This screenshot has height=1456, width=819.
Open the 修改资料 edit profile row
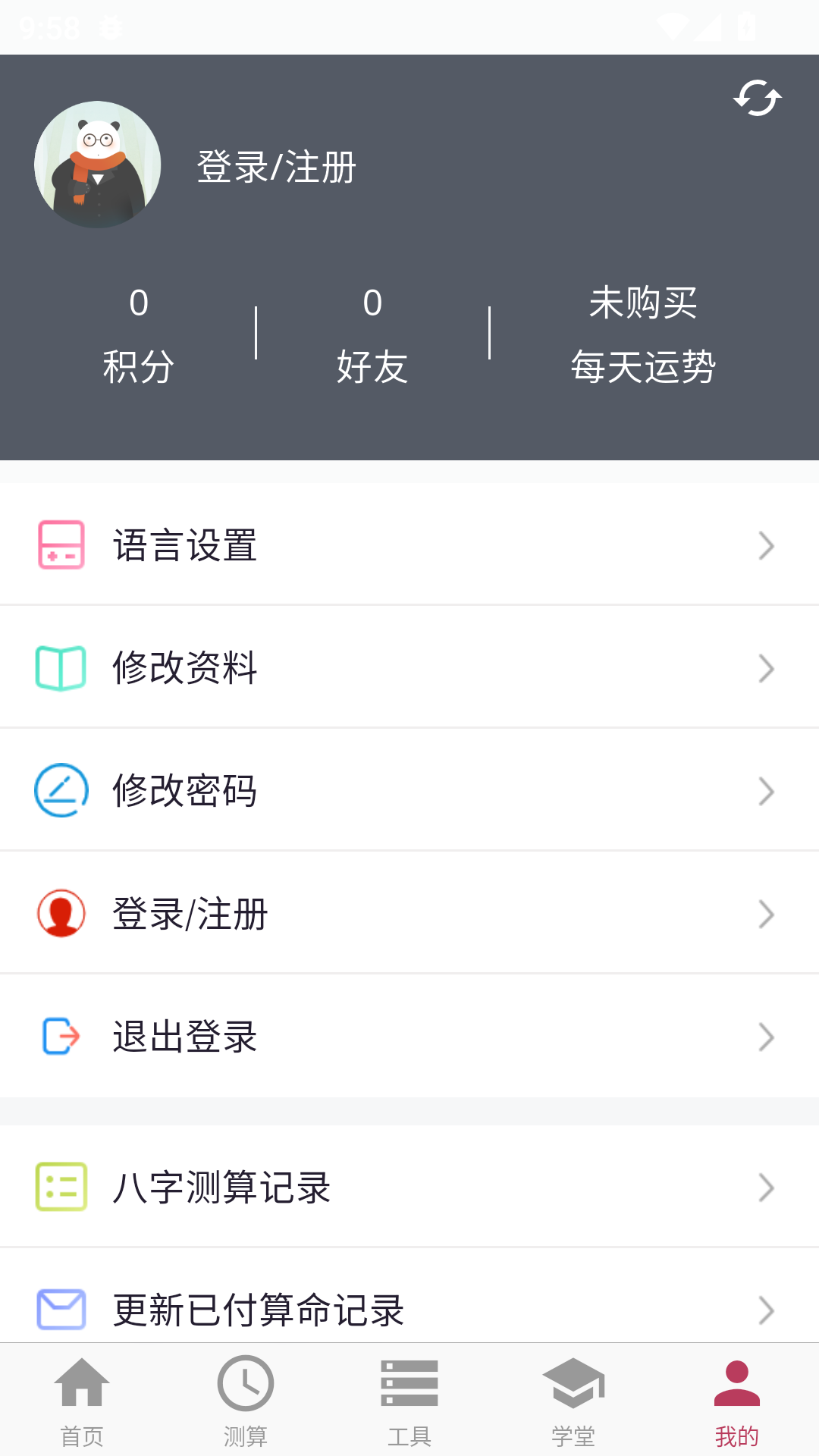[409, 668]
